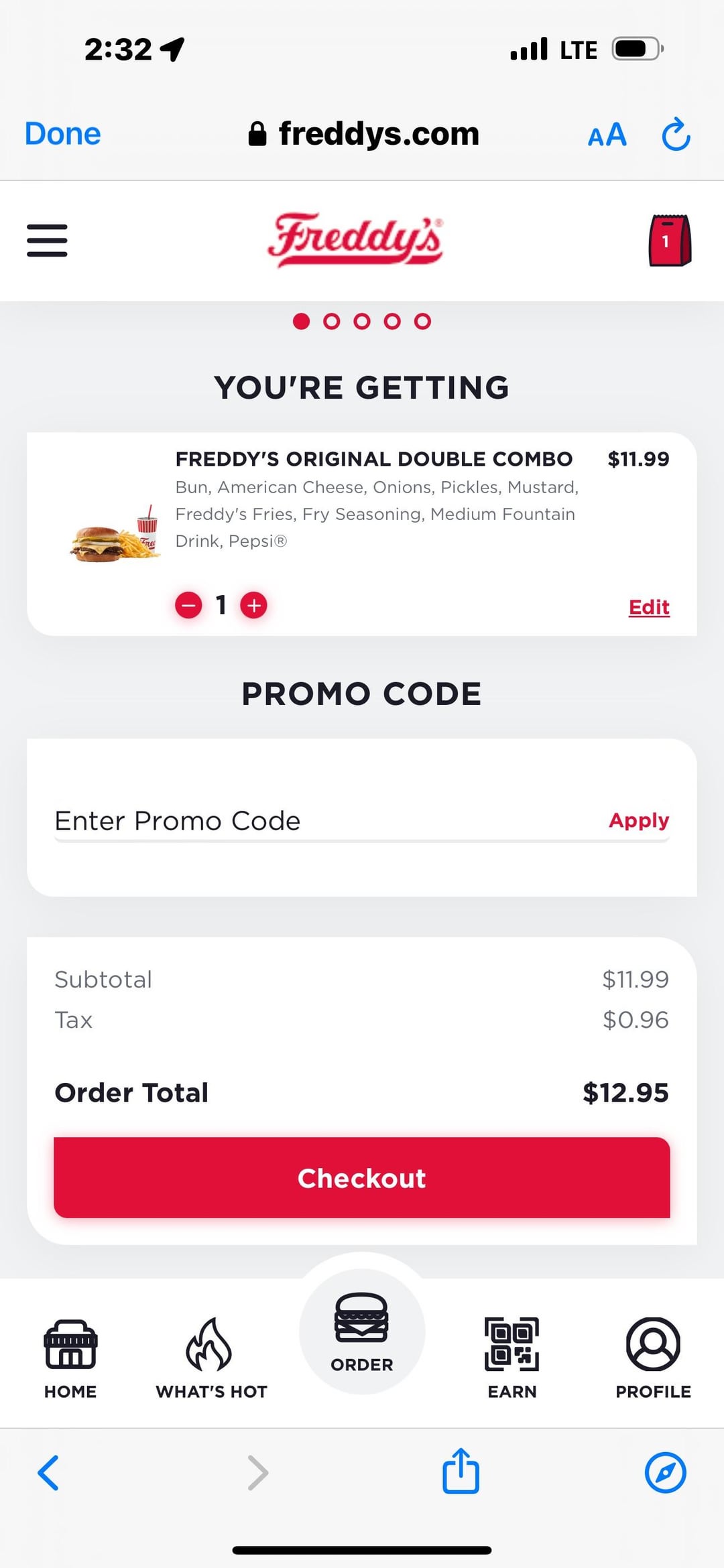
Task: Decrease combo quantity with the minus button
Action: coord(188,605)
